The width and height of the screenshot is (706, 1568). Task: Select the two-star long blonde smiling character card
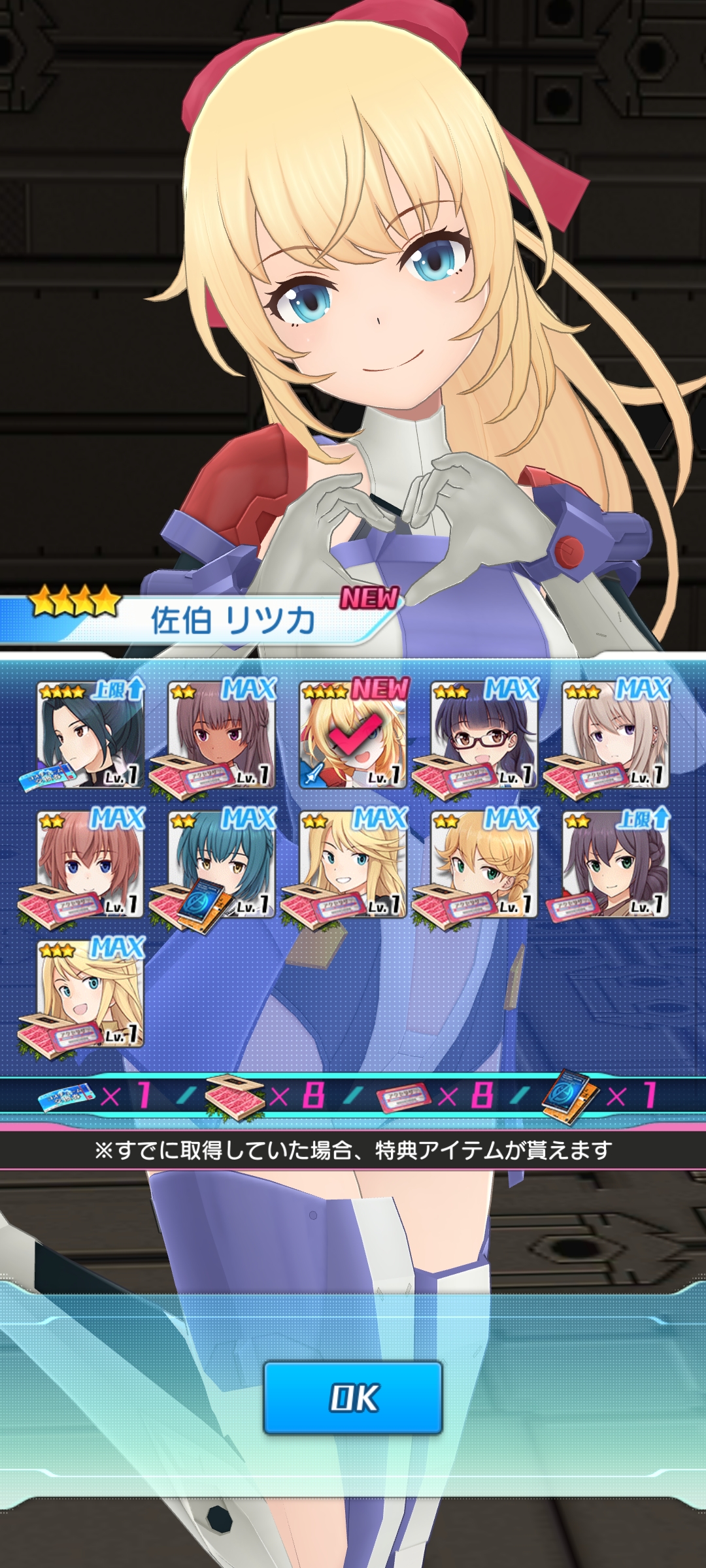click(354, 864)
